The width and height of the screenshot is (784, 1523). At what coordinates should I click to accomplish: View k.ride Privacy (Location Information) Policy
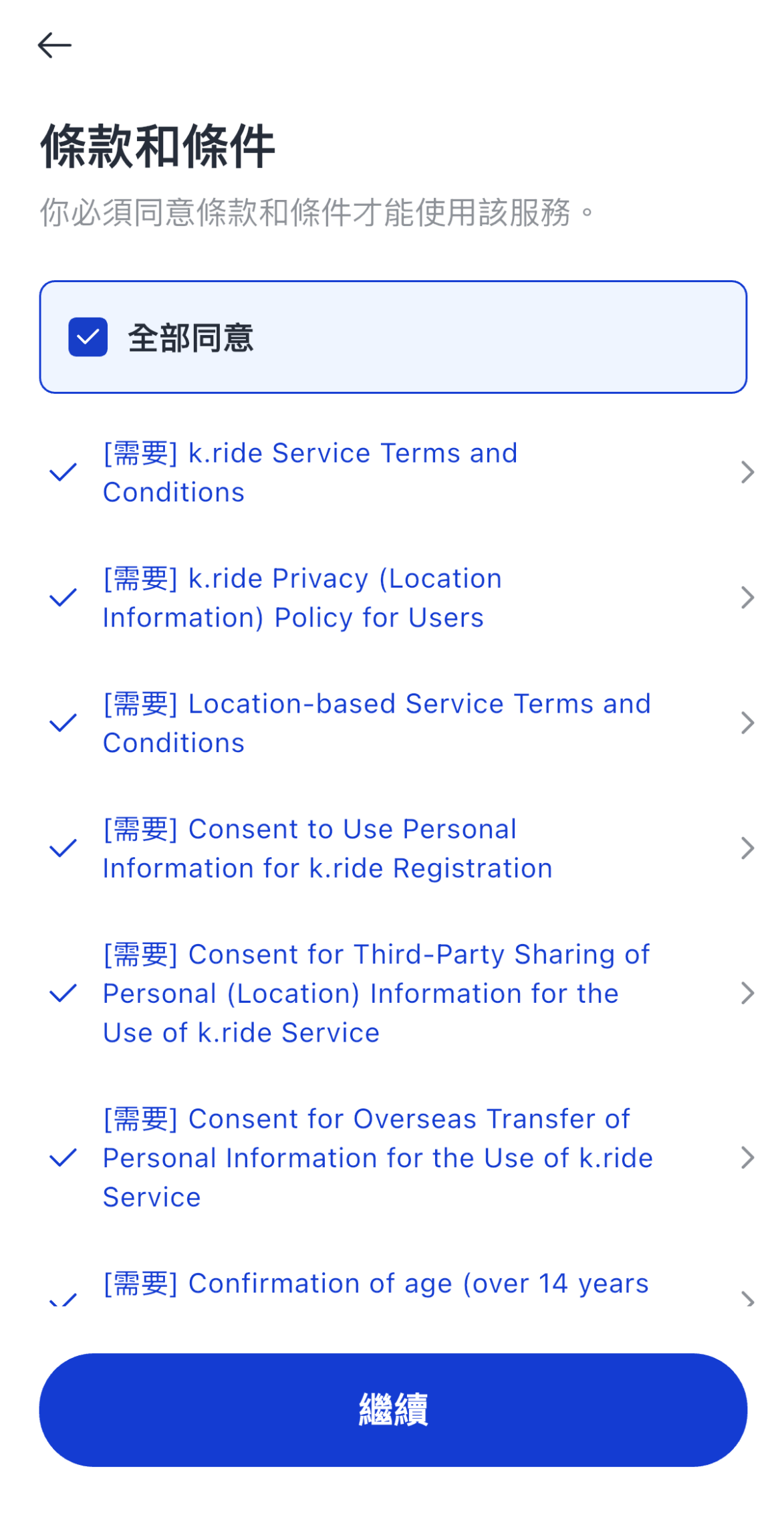(747, 598)
